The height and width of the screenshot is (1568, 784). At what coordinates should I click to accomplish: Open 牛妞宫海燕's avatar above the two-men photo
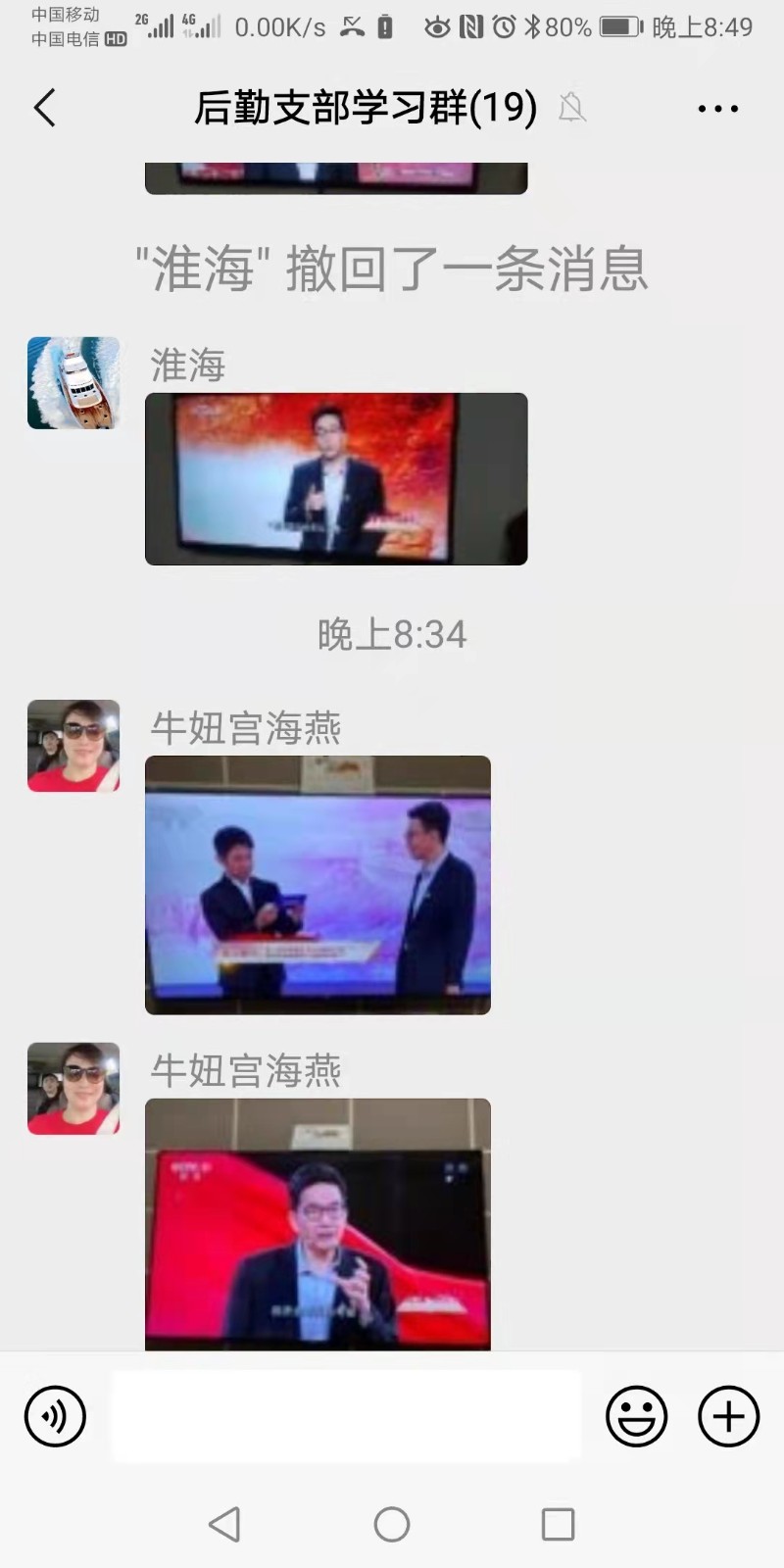pos(73,746)
